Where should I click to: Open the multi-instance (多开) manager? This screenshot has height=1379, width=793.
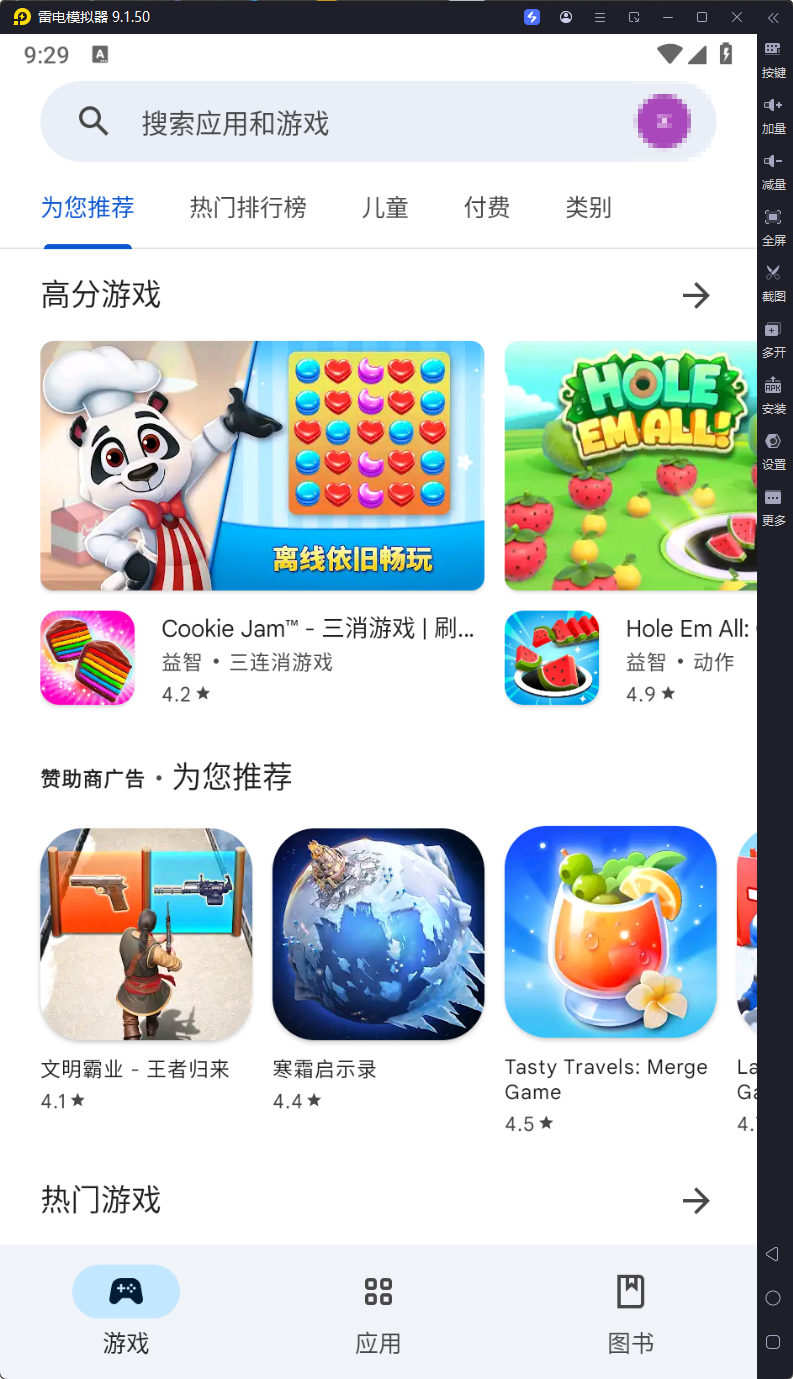point(775,340)
